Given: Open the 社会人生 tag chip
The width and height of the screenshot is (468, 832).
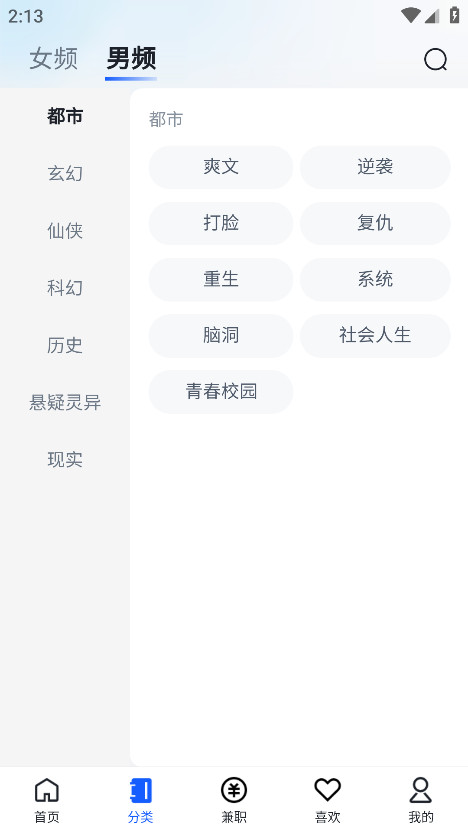Looking at the screenshot, I should [x=375, y=336].
